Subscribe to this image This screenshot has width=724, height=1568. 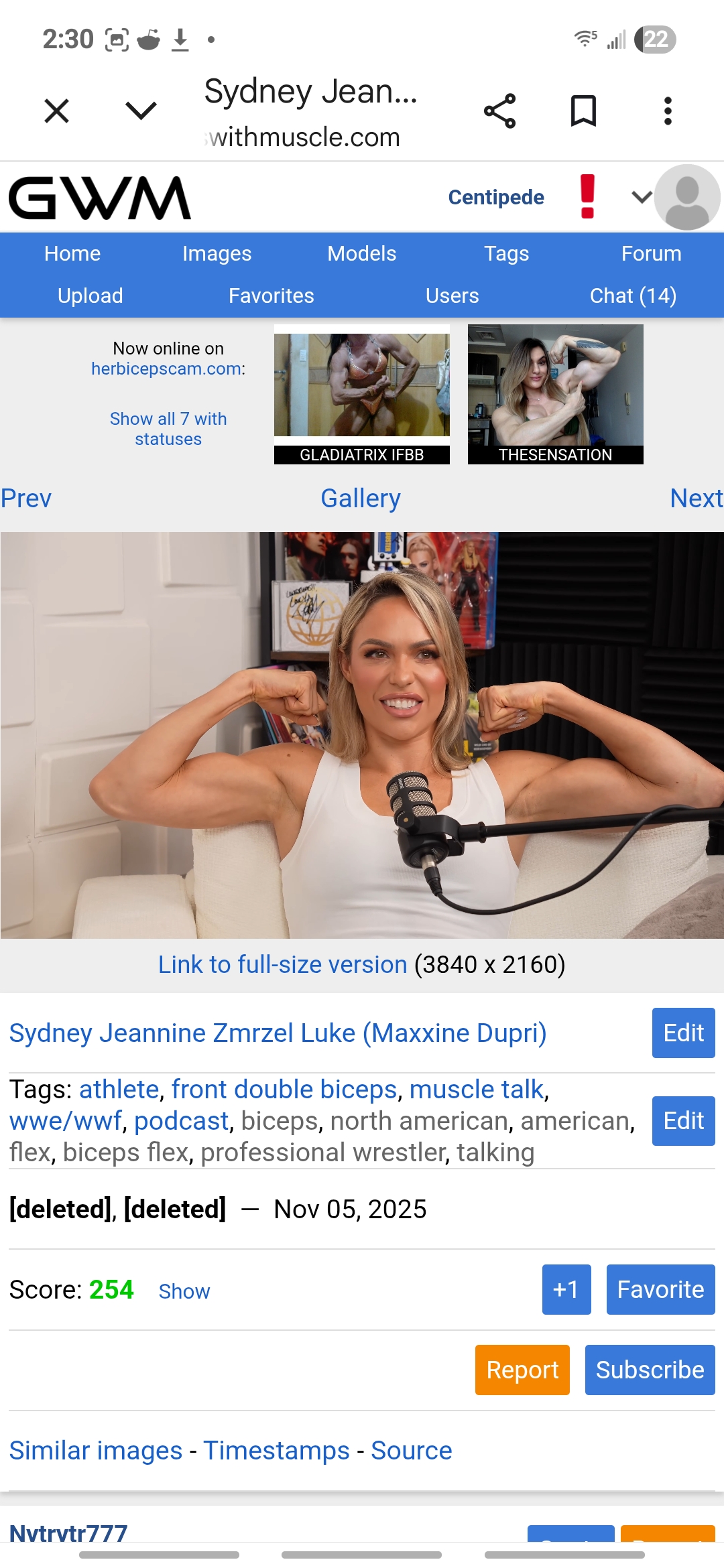(x=650, y=1370)
